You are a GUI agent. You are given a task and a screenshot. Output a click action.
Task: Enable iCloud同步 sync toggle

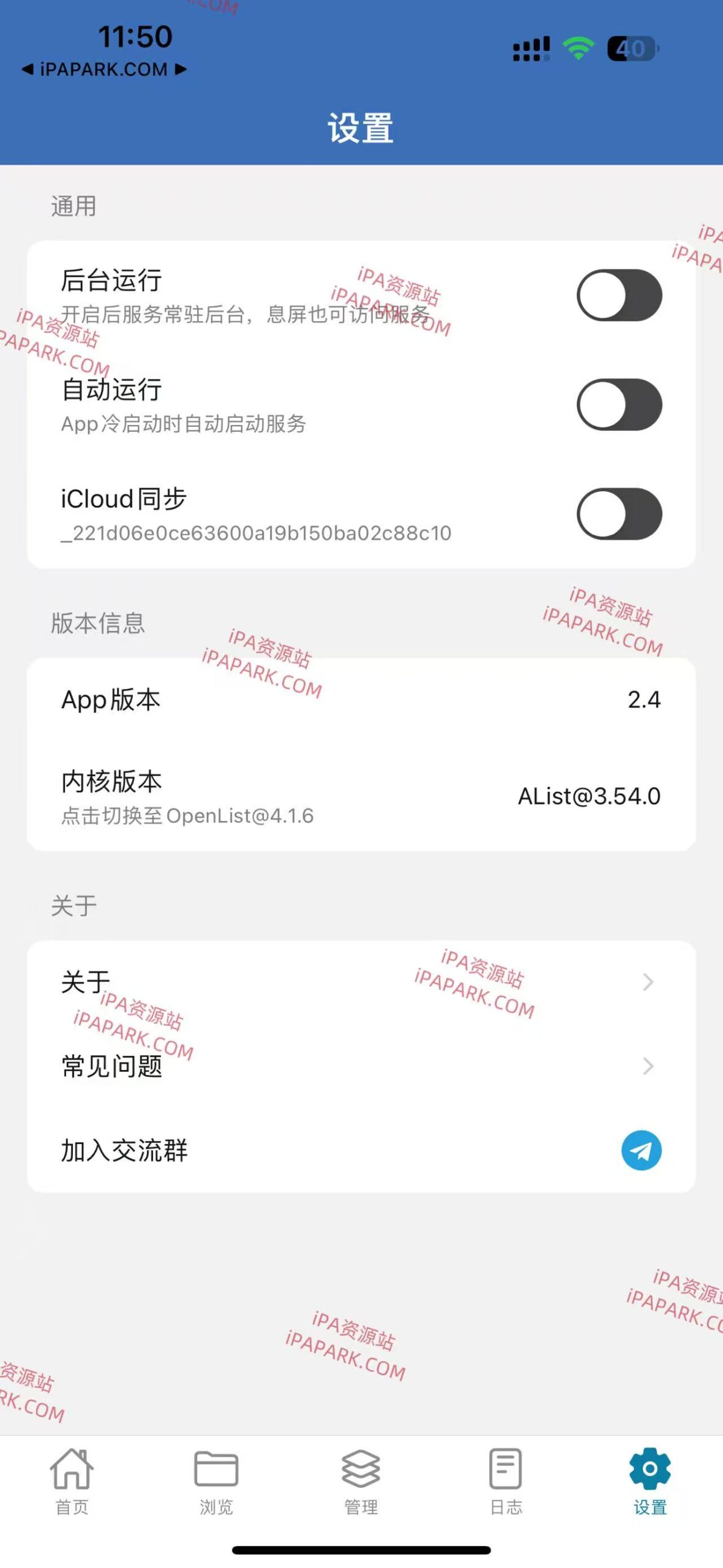pyautogui.click(x=618, y=514)
